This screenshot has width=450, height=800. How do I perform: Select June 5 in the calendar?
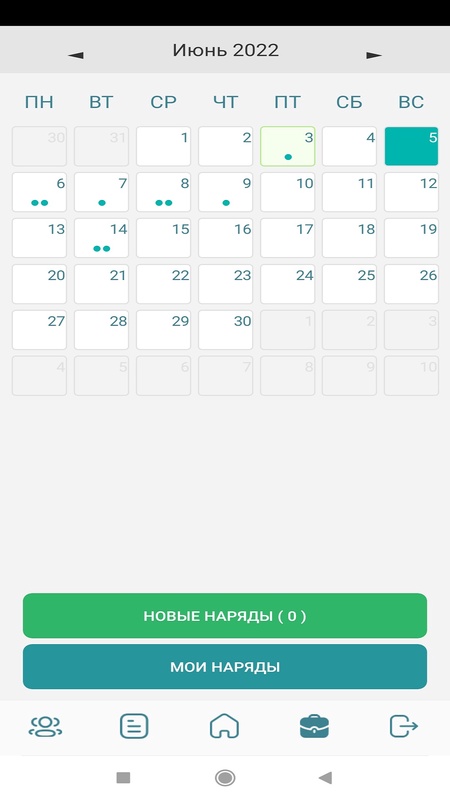(411, 146)
